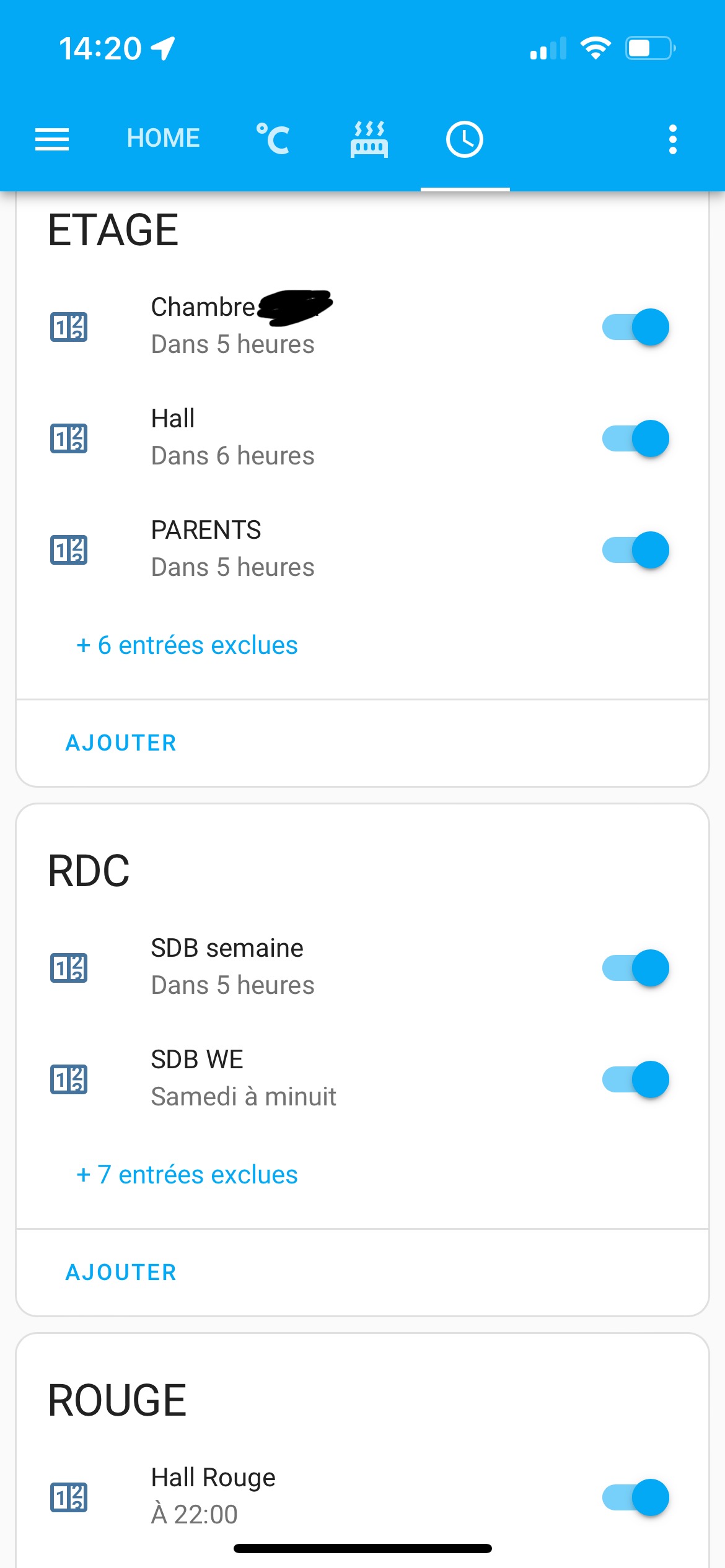
Task: Open the Hall schedule entry
Action: [232, 437]
